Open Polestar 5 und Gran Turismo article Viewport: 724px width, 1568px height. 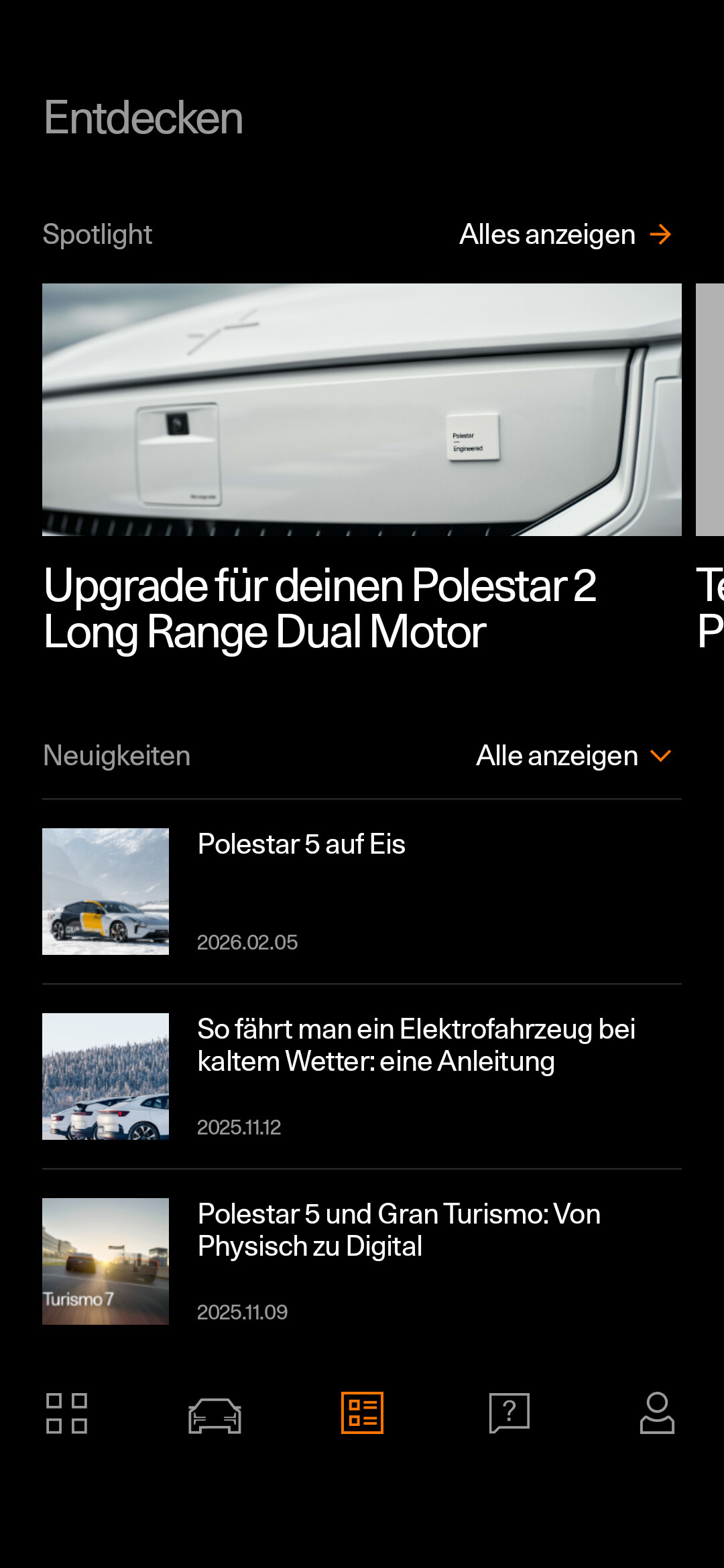pyautogui.click(x=362, y=1261)
